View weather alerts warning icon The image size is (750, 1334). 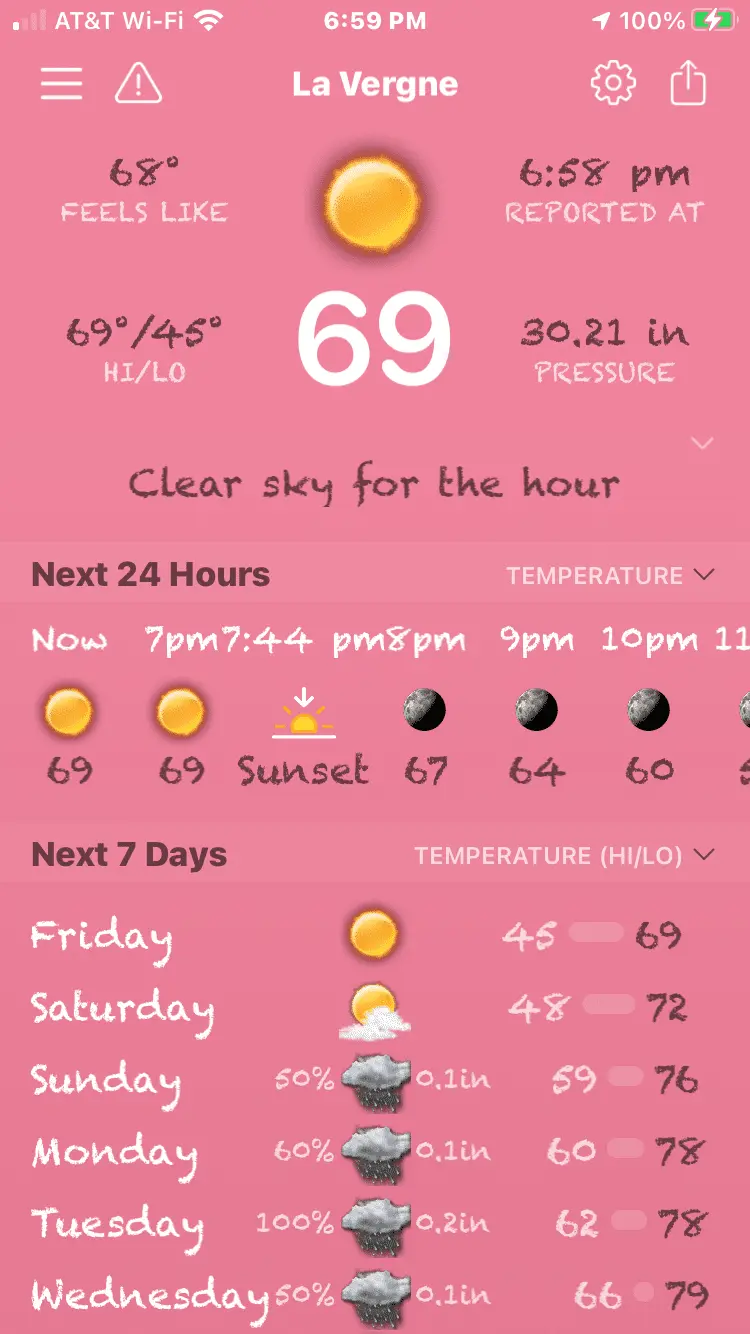pos(139,84)
